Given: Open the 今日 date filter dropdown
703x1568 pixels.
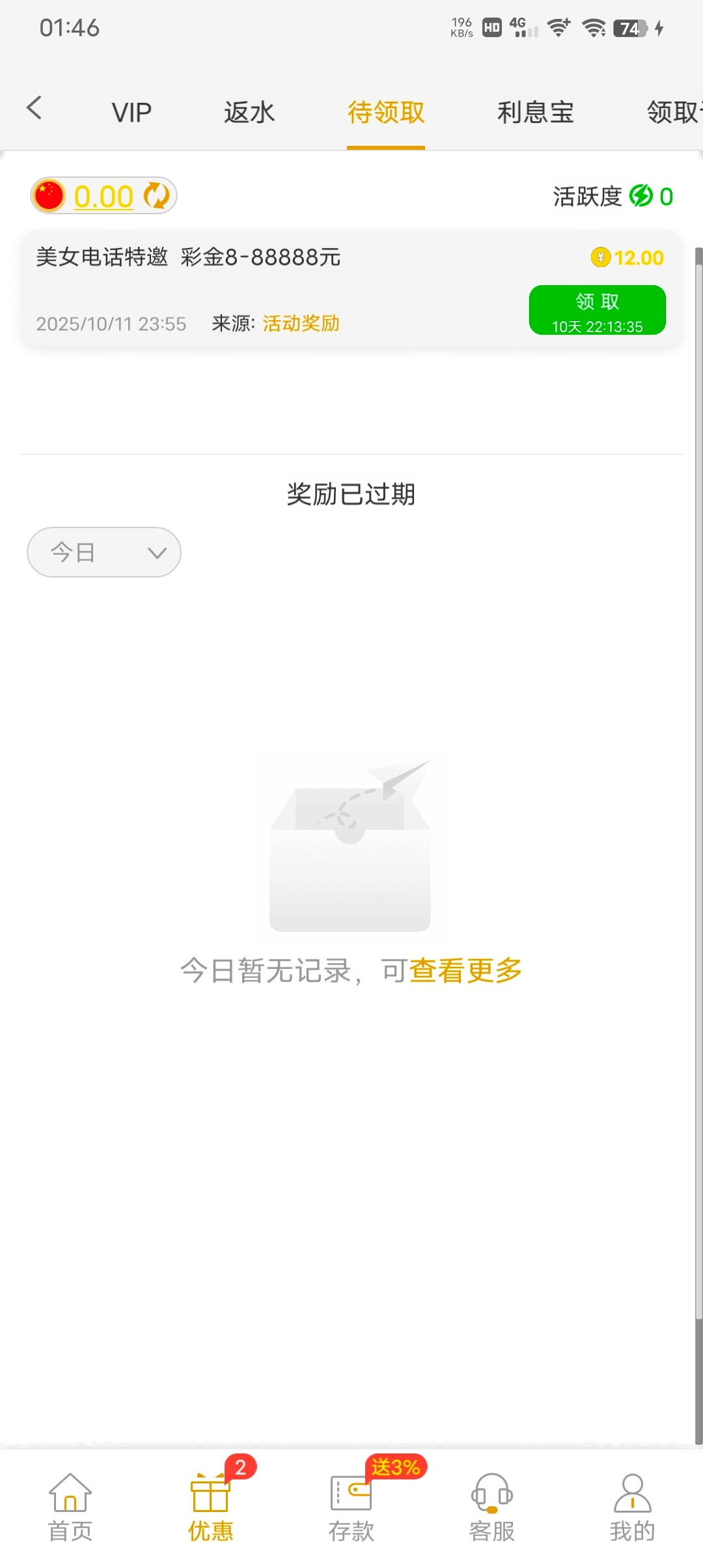Looking at the screenshot, I should [104, 552].
